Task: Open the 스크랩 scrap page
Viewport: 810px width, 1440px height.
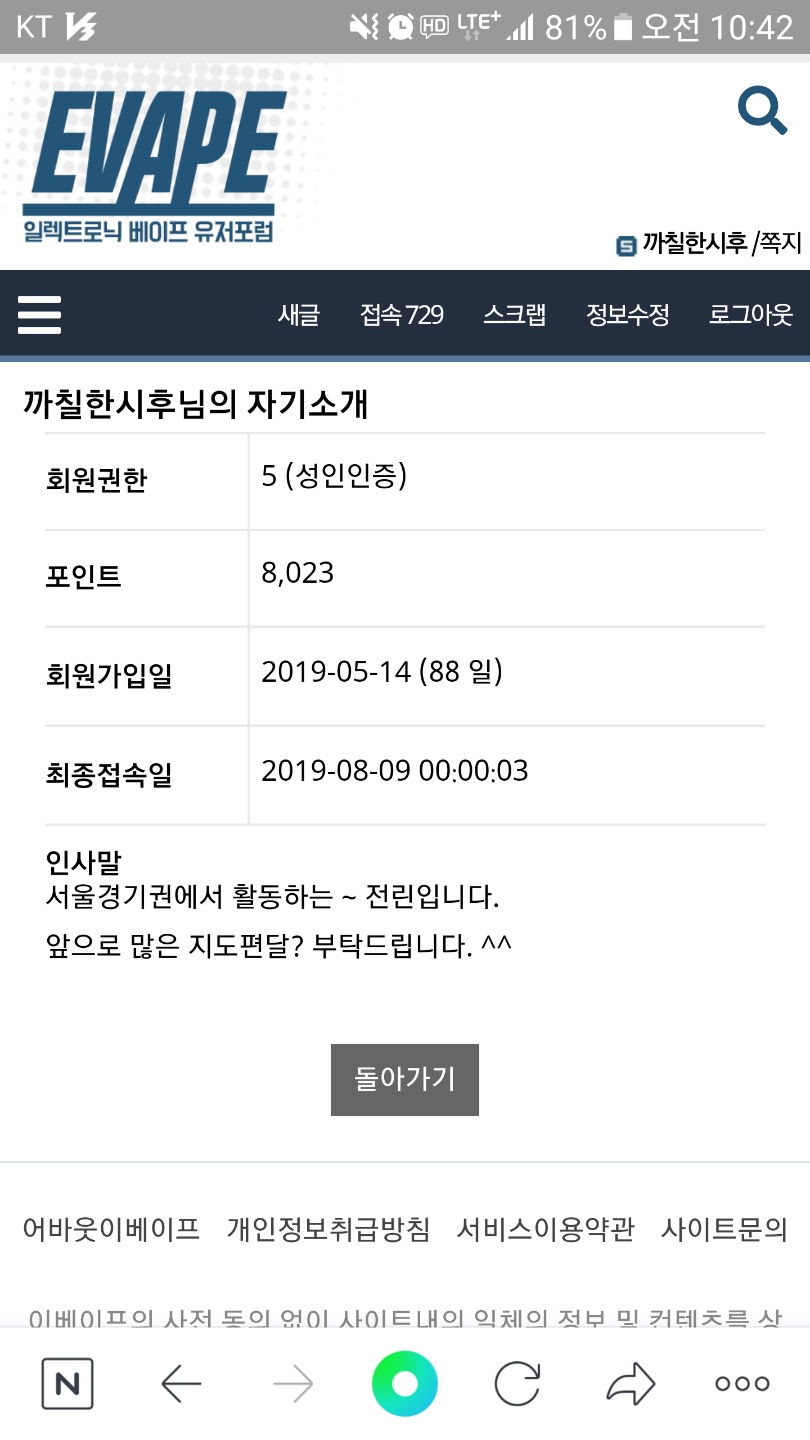Action: 515,315
